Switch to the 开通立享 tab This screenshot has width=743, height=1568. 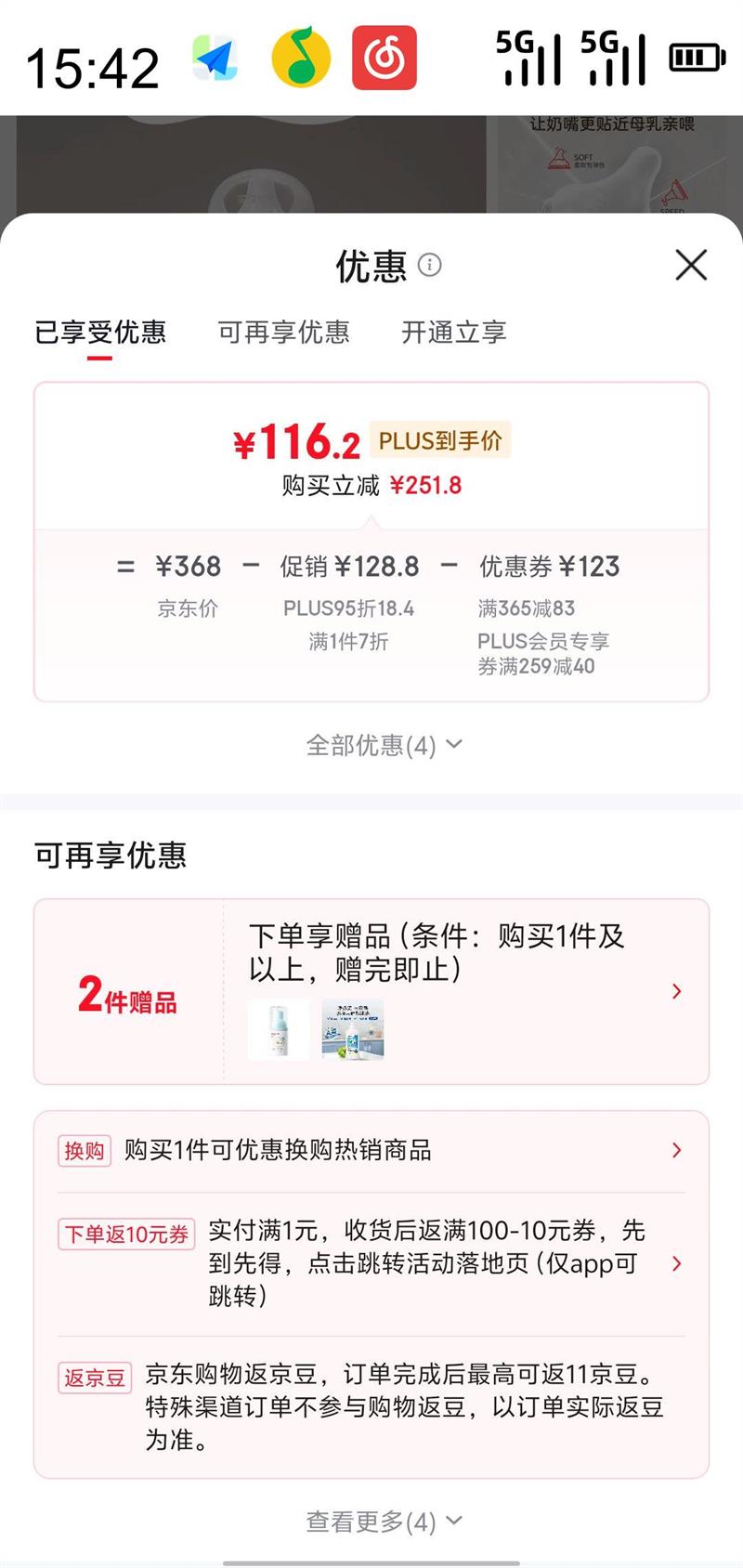coord(452,333)
